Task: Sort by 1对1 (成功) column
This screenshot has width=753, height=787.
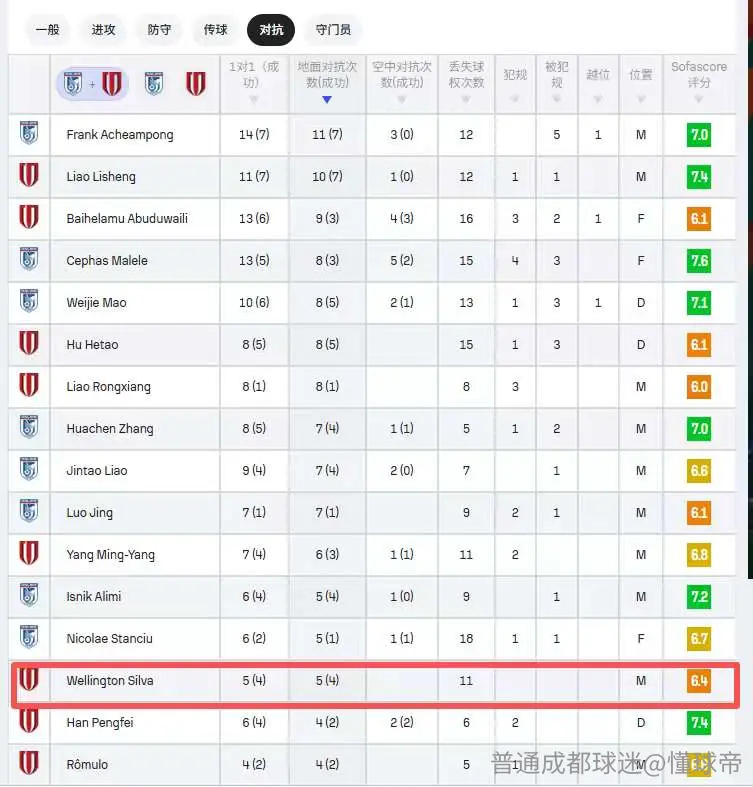Action: [x=254, y=83]
